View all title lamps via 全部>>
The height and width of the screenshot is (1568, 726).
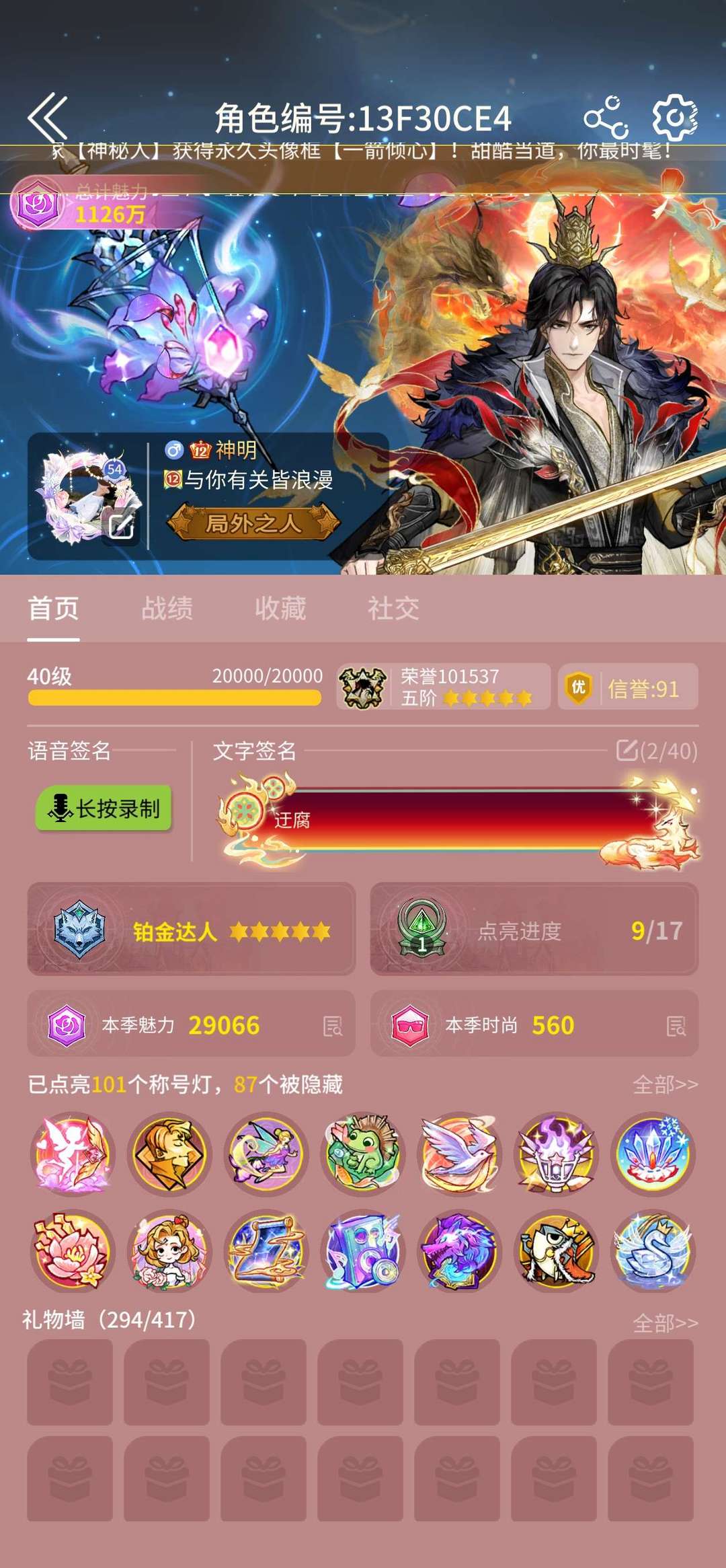tap(665, 1084)
